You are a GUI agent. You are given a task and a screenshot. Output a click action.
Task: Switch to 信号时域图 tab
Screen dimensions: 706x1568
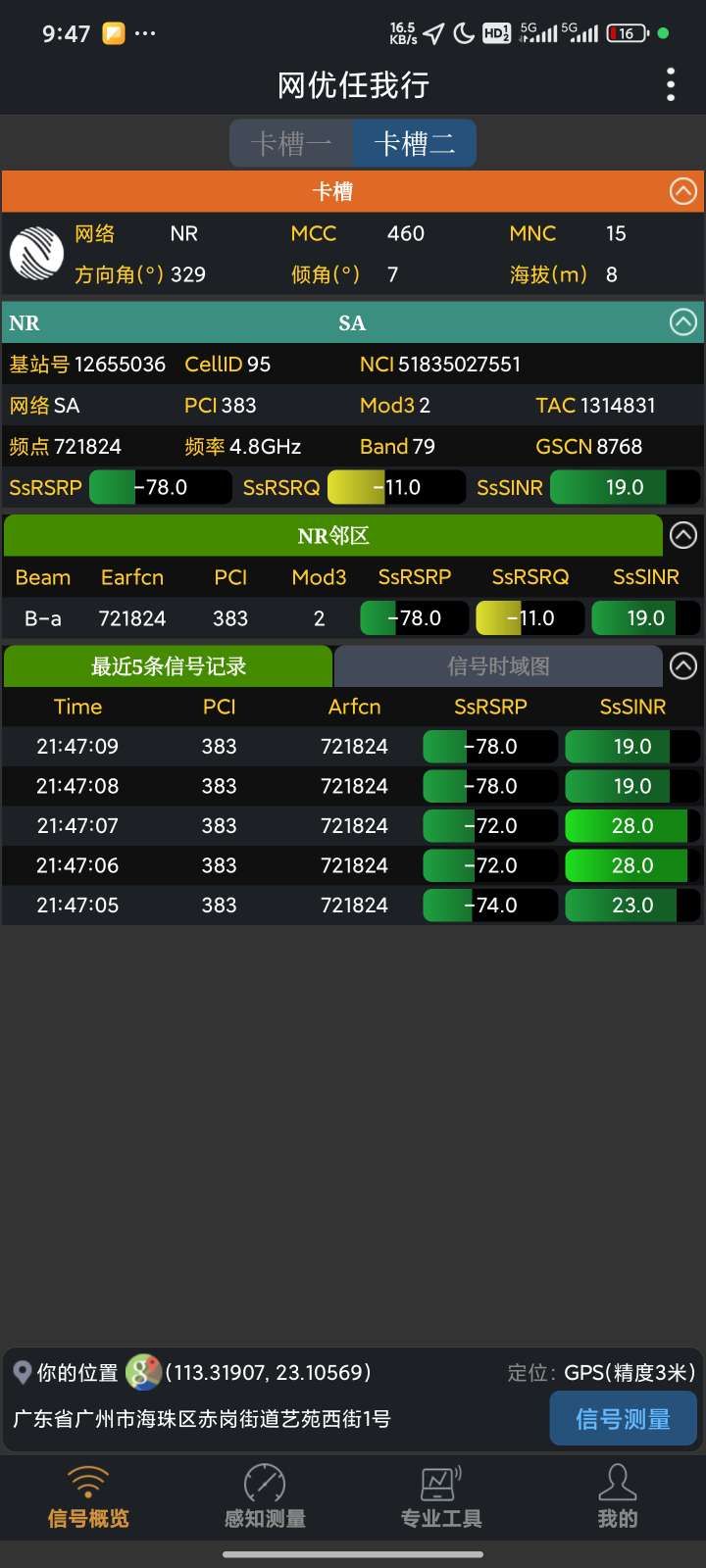498,666
